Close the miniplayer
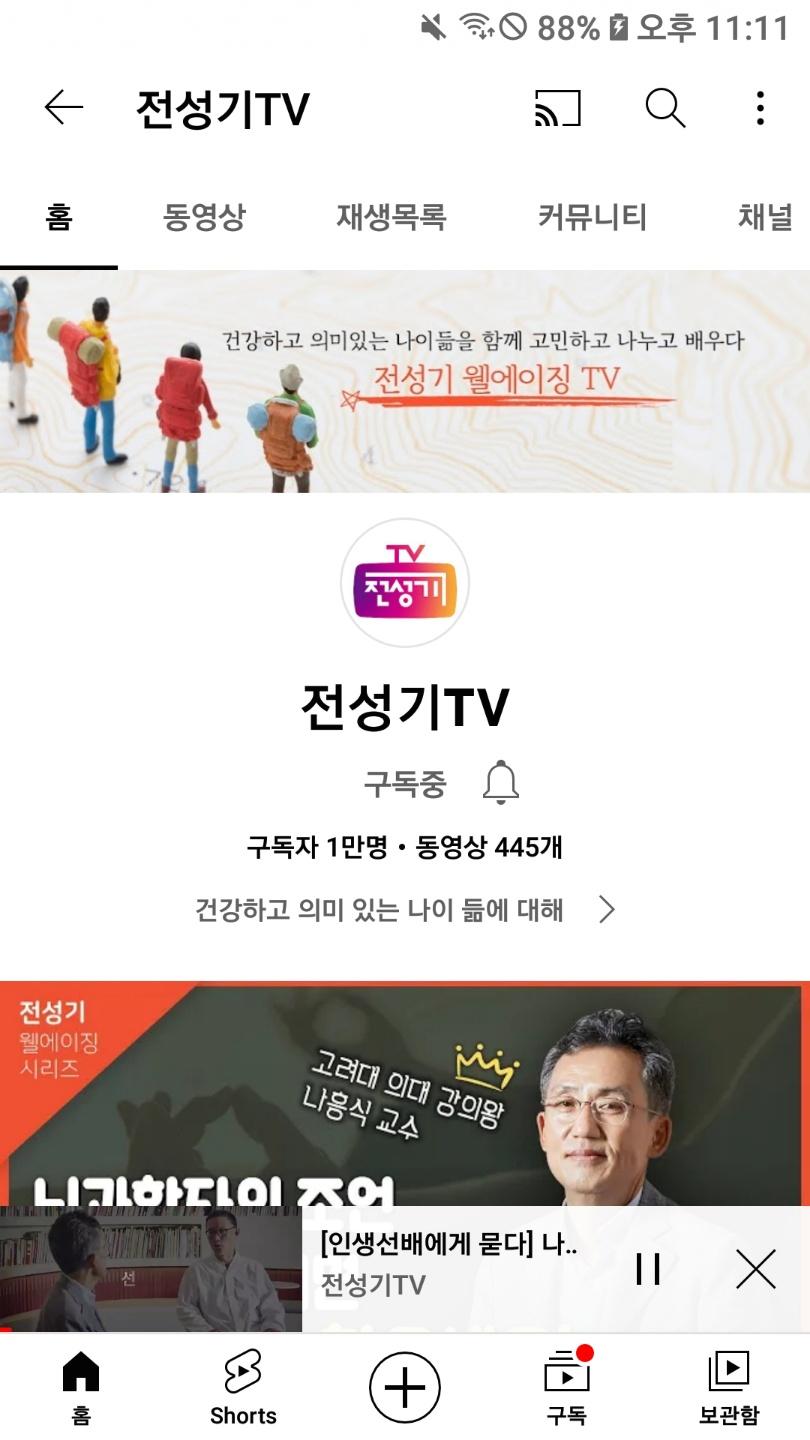The height and width of the screenshot is (1440, 810). (x=755, y=1269)
